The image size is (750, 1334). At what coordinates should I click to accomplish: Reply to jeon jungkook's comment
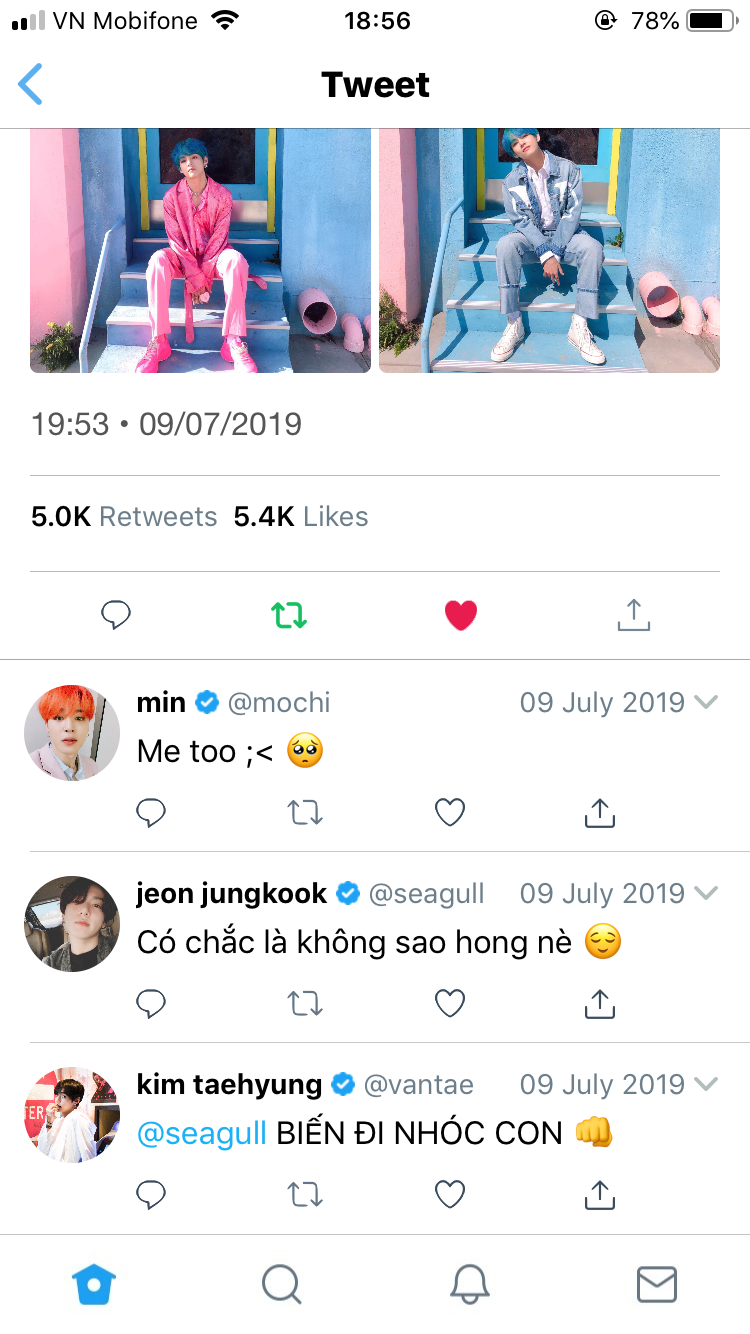pyautogui.click(x=151, y=1003)
